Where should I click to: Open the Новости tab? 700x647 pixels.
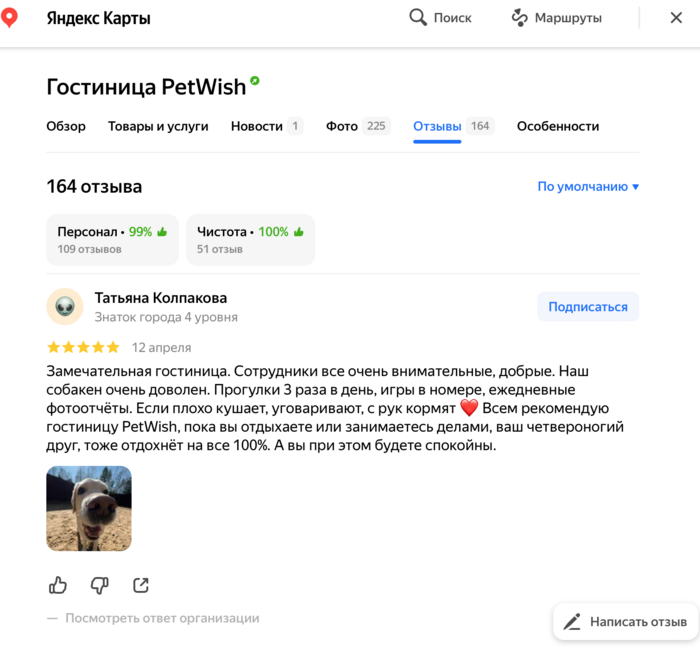coord(265,126)
